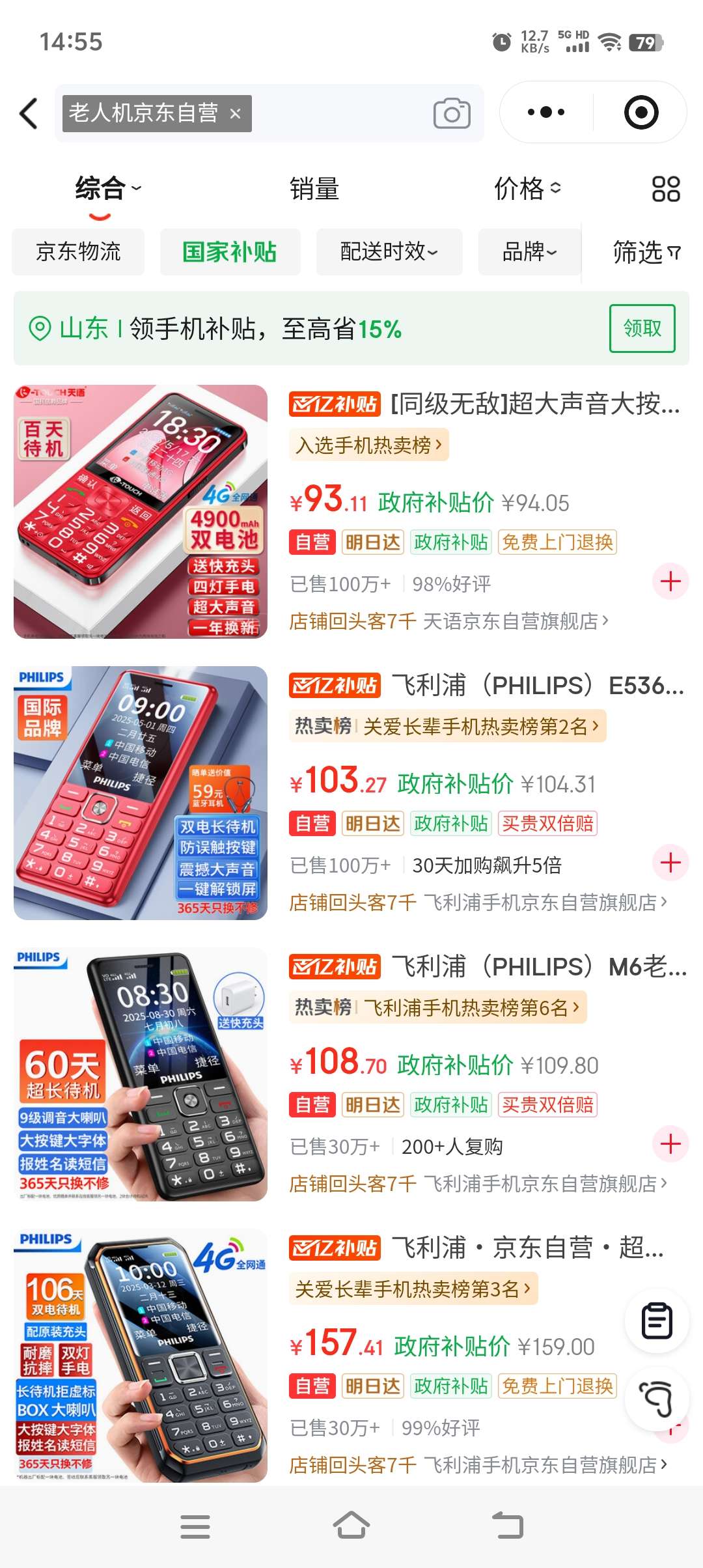Image resolution: width=703 pixels, height=1568 pixels.
Task: Claim the 山东 phone subsidy via 领取
Action: click(642, 328)
